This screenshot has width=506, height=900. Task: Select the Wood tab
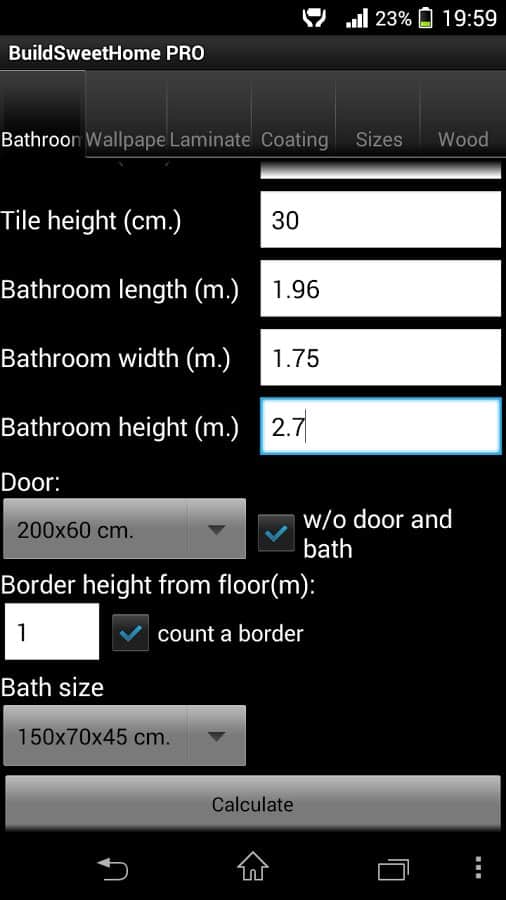point(463,114)
